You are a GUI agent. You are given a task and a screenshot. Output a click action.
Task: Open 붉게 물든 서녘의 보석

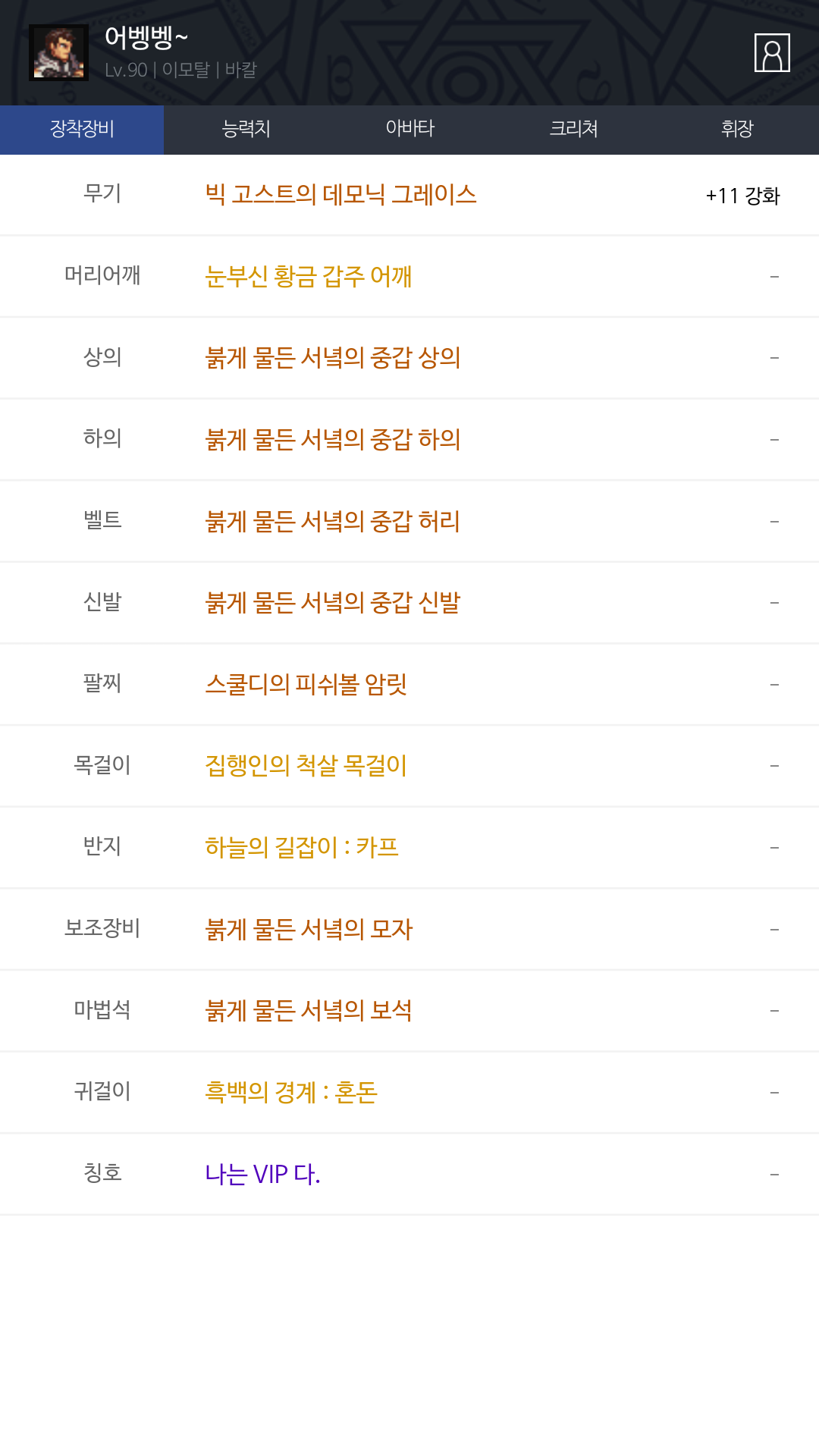[x=308, y=1011]
